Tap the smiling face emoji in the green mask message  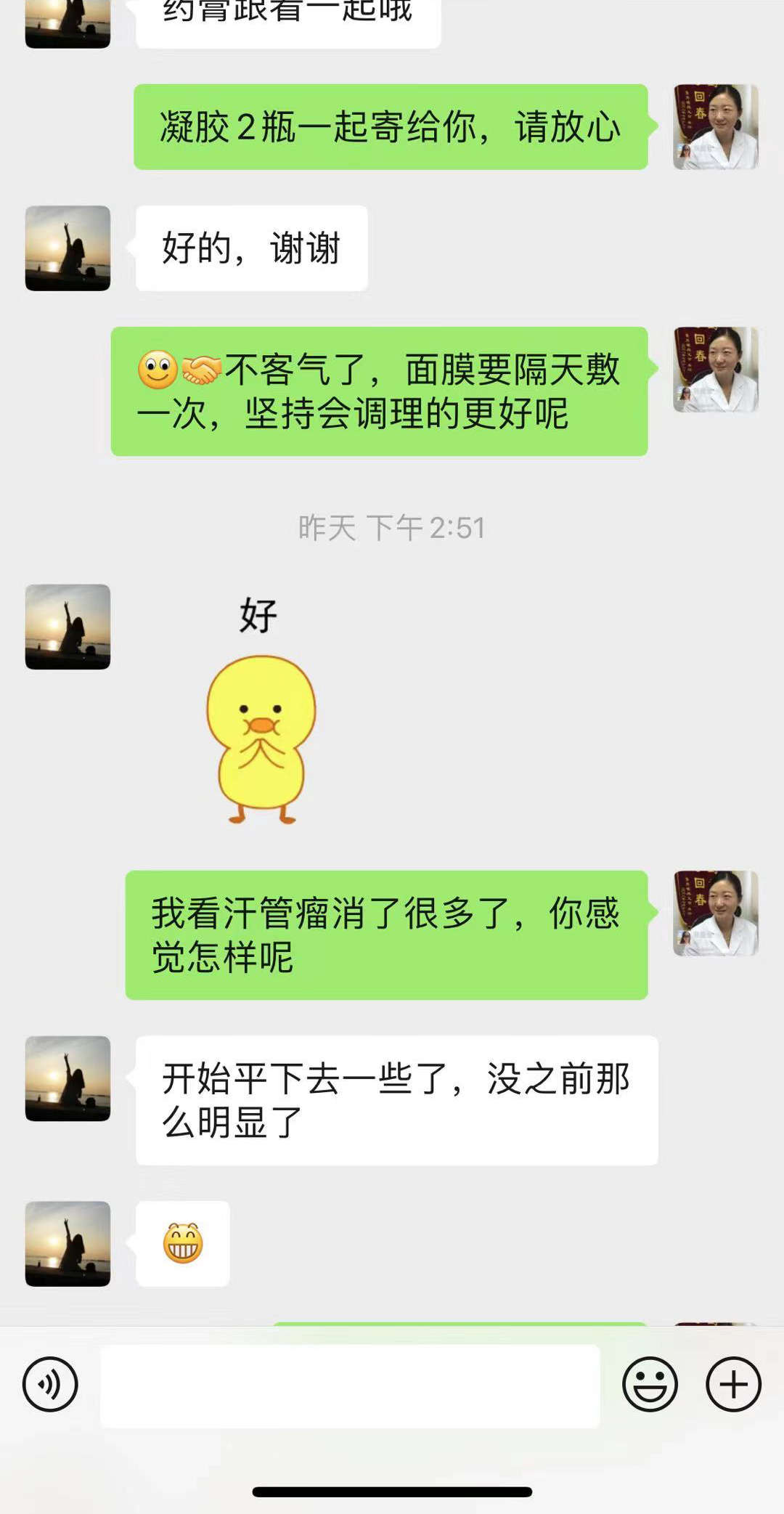(x=159, y=367)
